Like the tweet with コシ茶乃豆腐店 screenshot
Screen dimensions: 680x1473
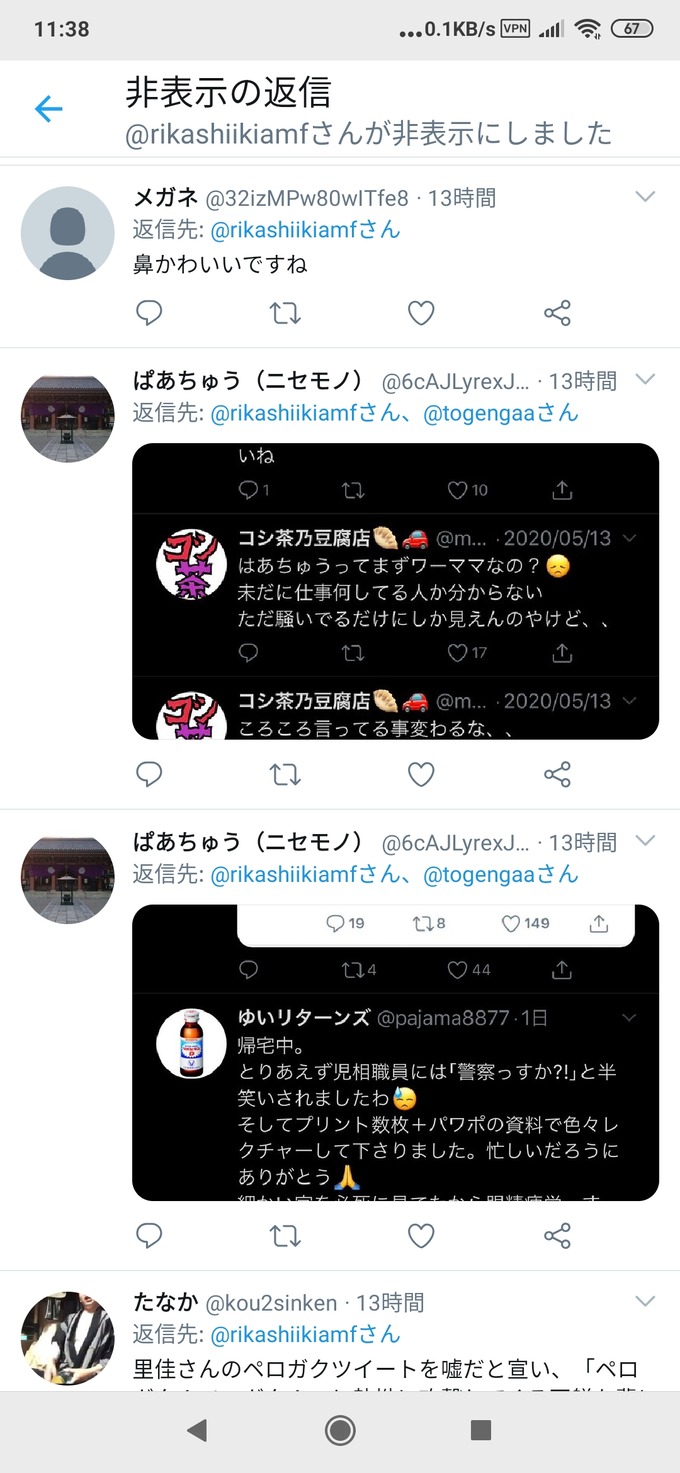coord(421,774)
